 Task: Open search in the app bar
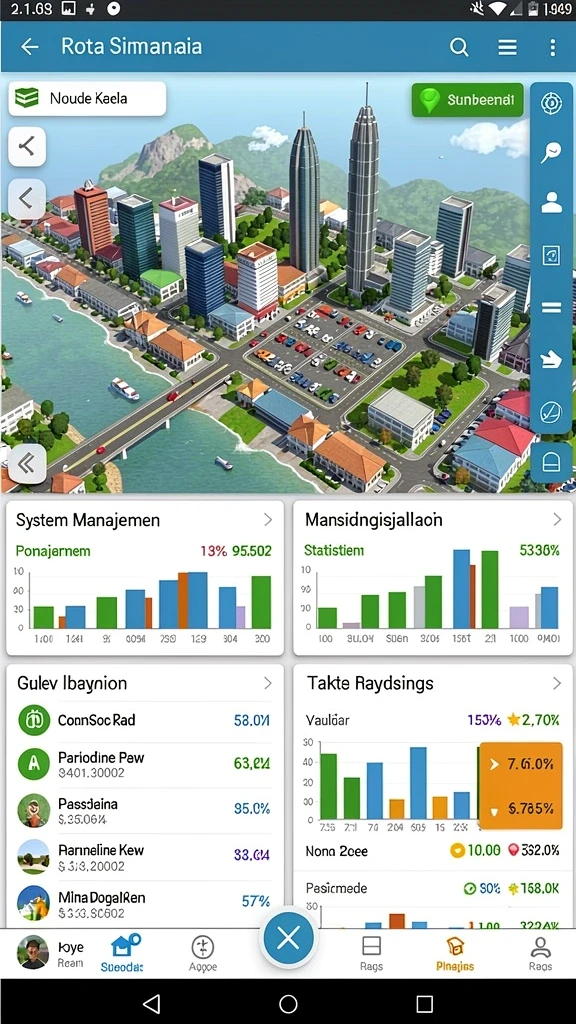point(459,47)
